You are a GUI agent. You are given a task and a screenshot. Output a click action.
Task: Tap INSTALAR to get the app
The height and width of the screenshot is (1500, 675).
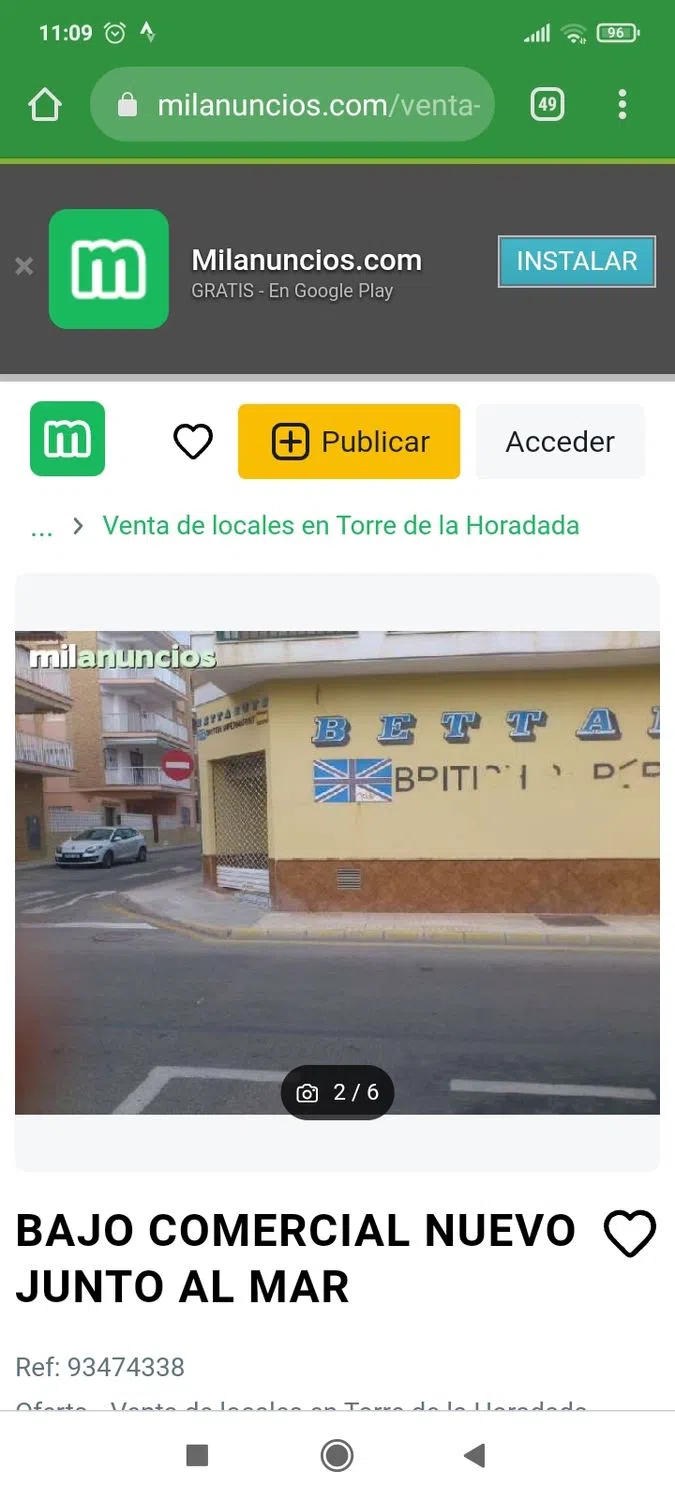tap(576, 261)
